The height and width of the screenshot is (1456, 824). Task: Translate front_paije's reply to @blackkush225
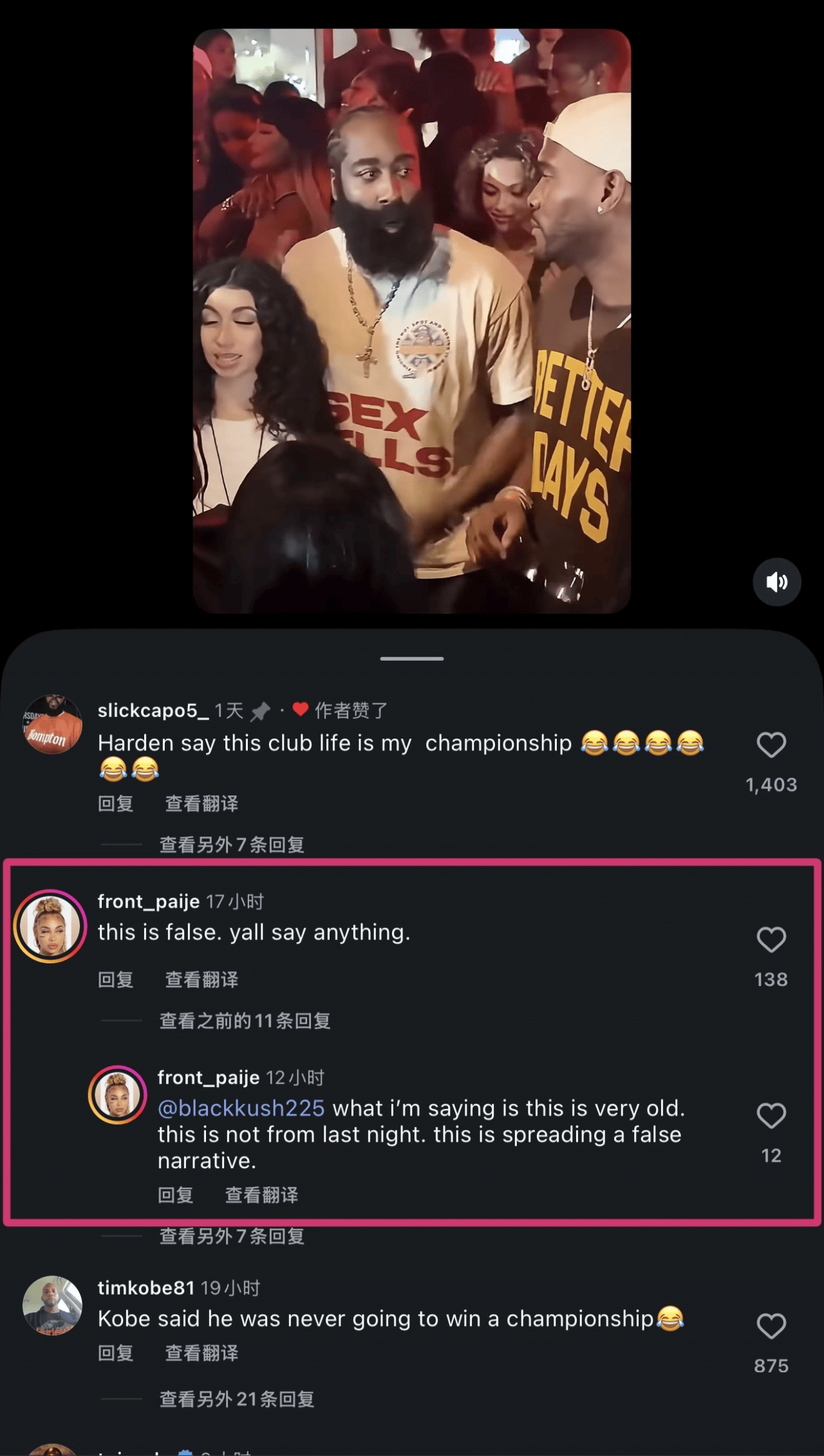261,1195
